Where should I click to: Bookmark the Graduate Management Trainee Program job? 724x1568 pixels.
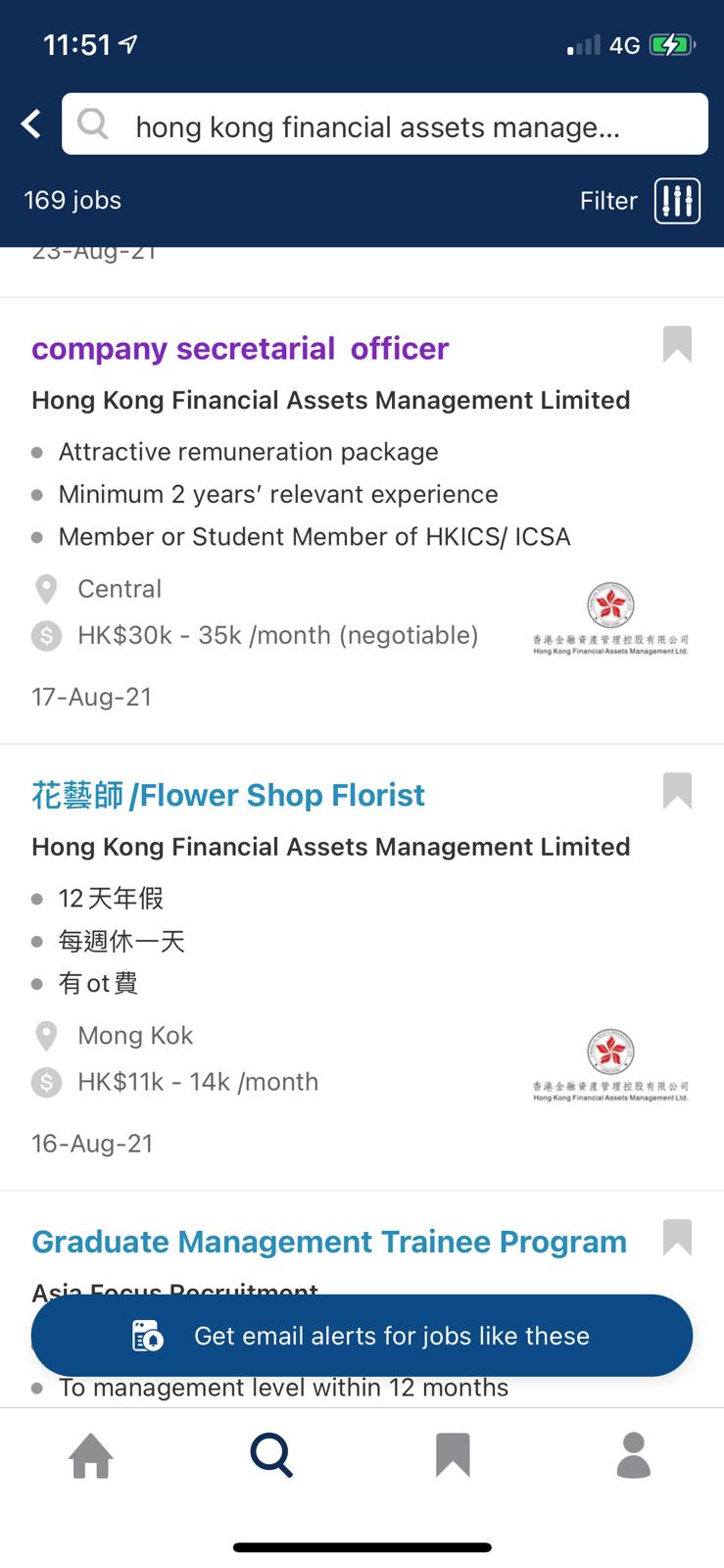[677, 1237]
